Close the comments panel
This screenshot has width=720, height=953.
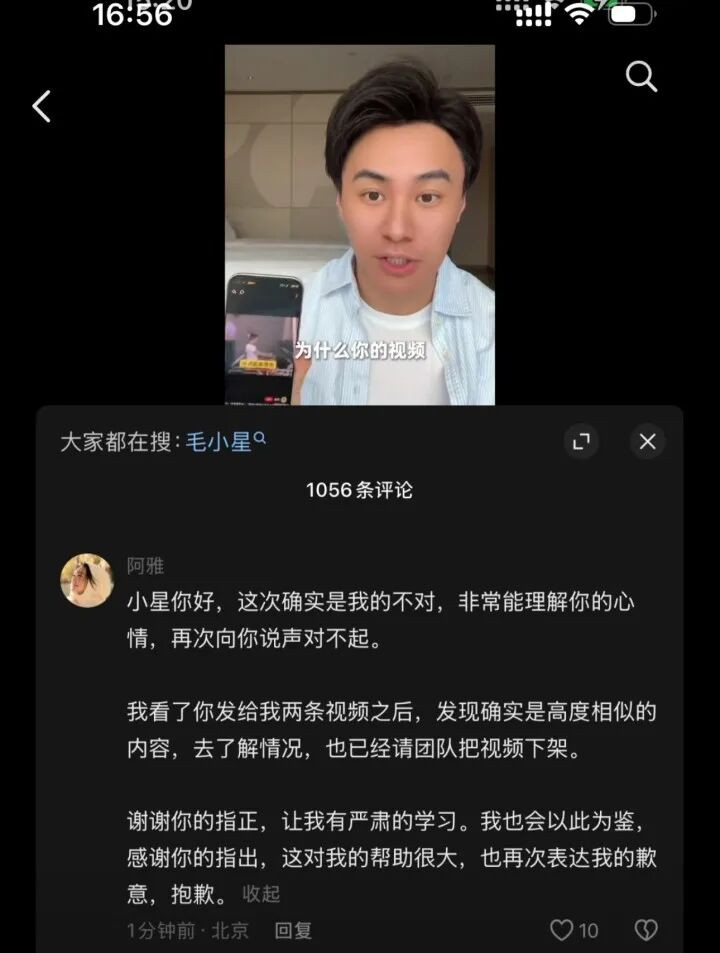pyautogui.click(x=648, y=442)
